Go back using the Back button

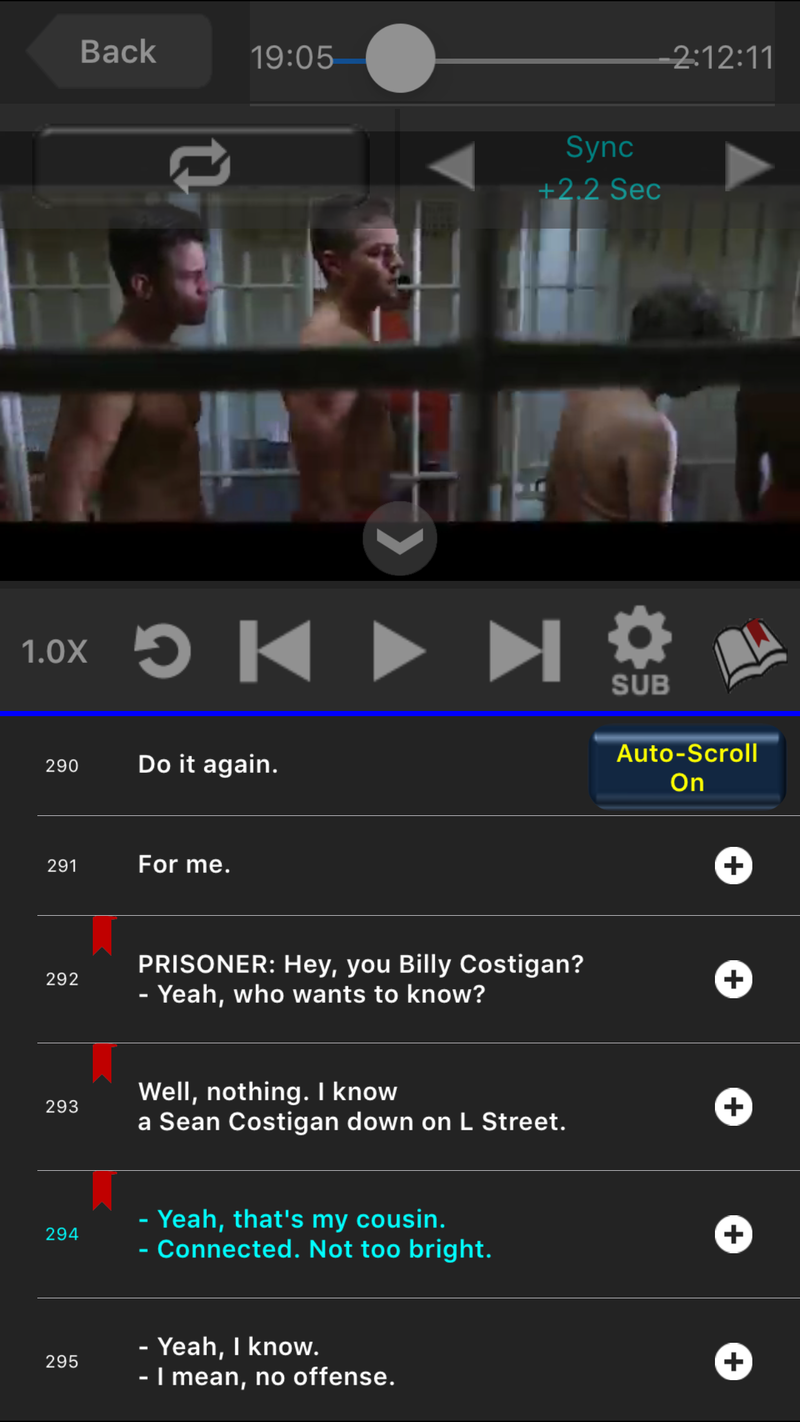[x=120, y=52]
